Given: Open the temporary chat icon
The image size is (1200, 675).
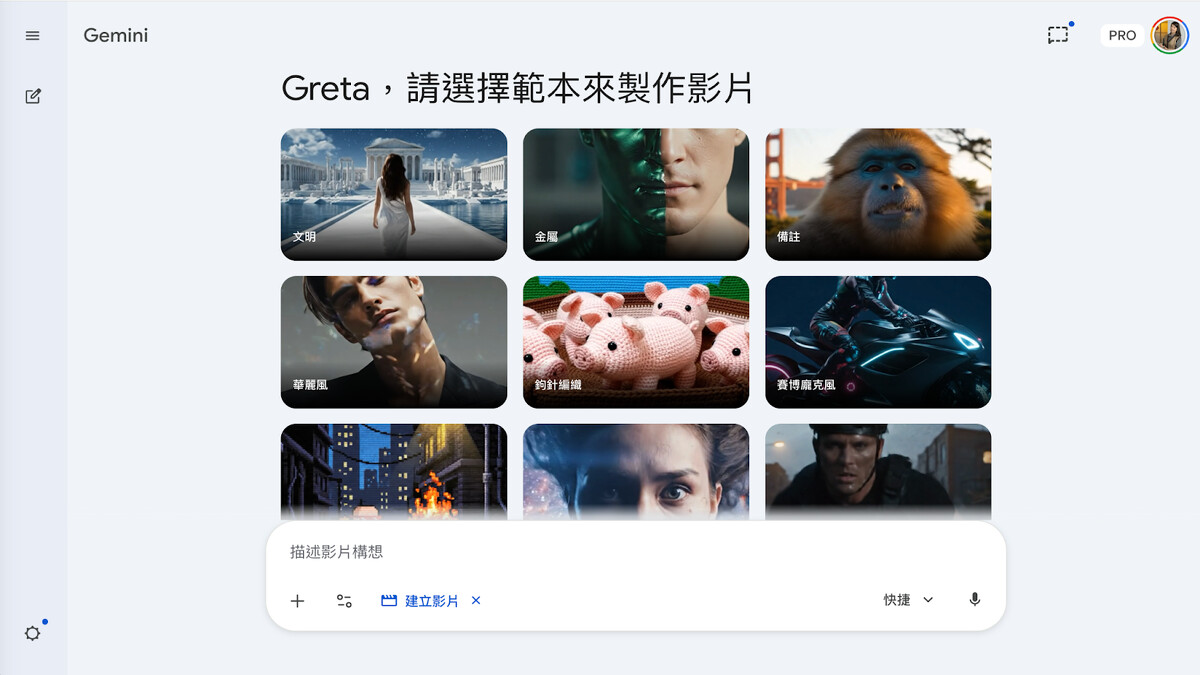Looking at the screenshot, I should [x=1058, y=35].
